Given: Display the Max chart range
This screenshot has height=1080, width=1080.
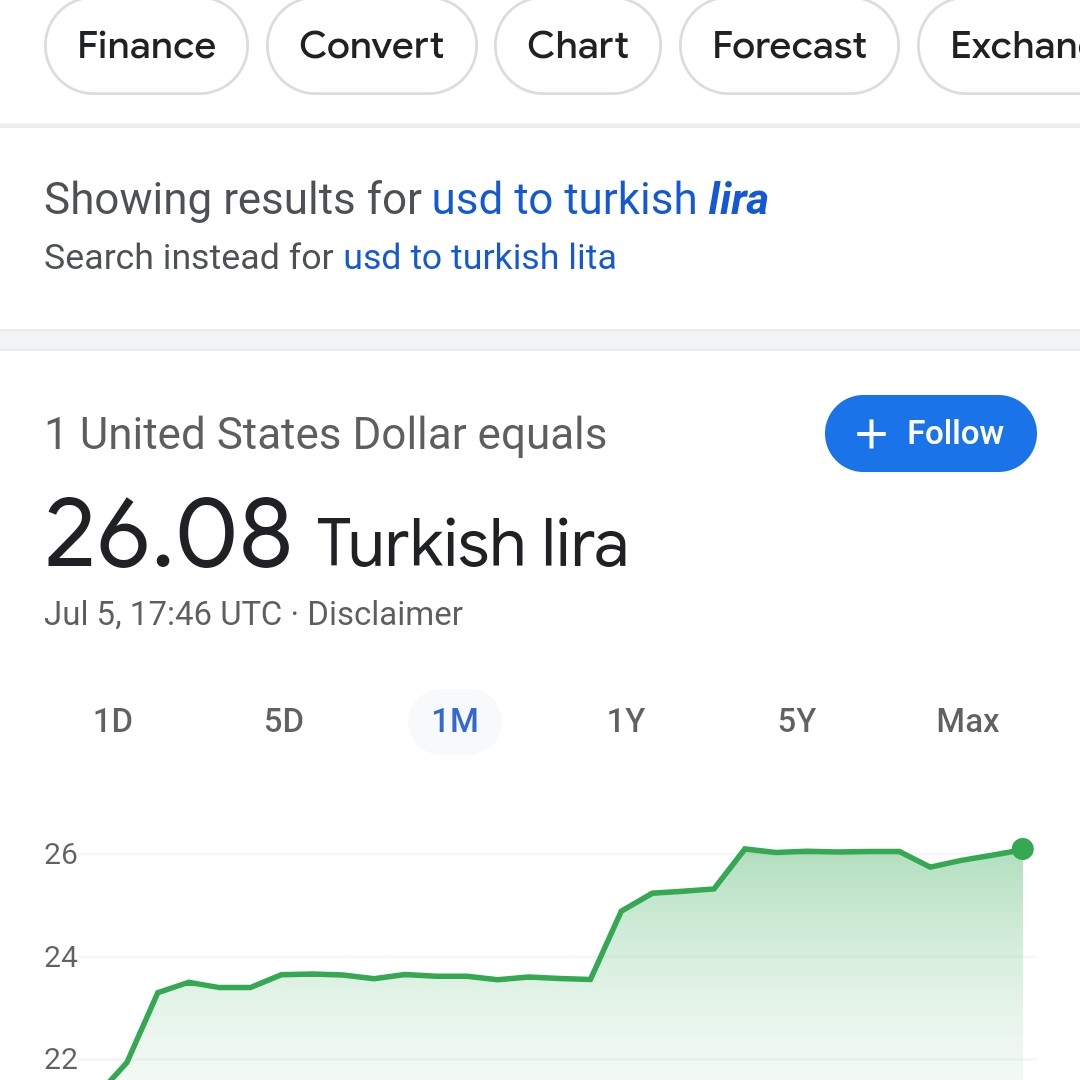Looking at the screenshot, I should pos(967,720).
